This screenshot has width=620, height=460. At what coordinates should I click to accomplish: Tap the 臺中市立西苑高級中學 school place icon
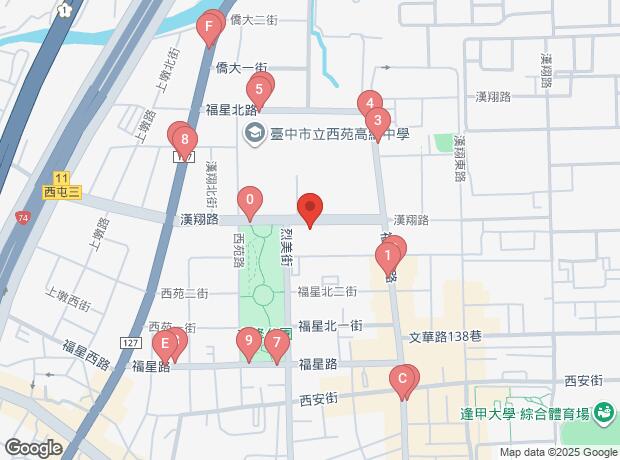pos(256,134)
